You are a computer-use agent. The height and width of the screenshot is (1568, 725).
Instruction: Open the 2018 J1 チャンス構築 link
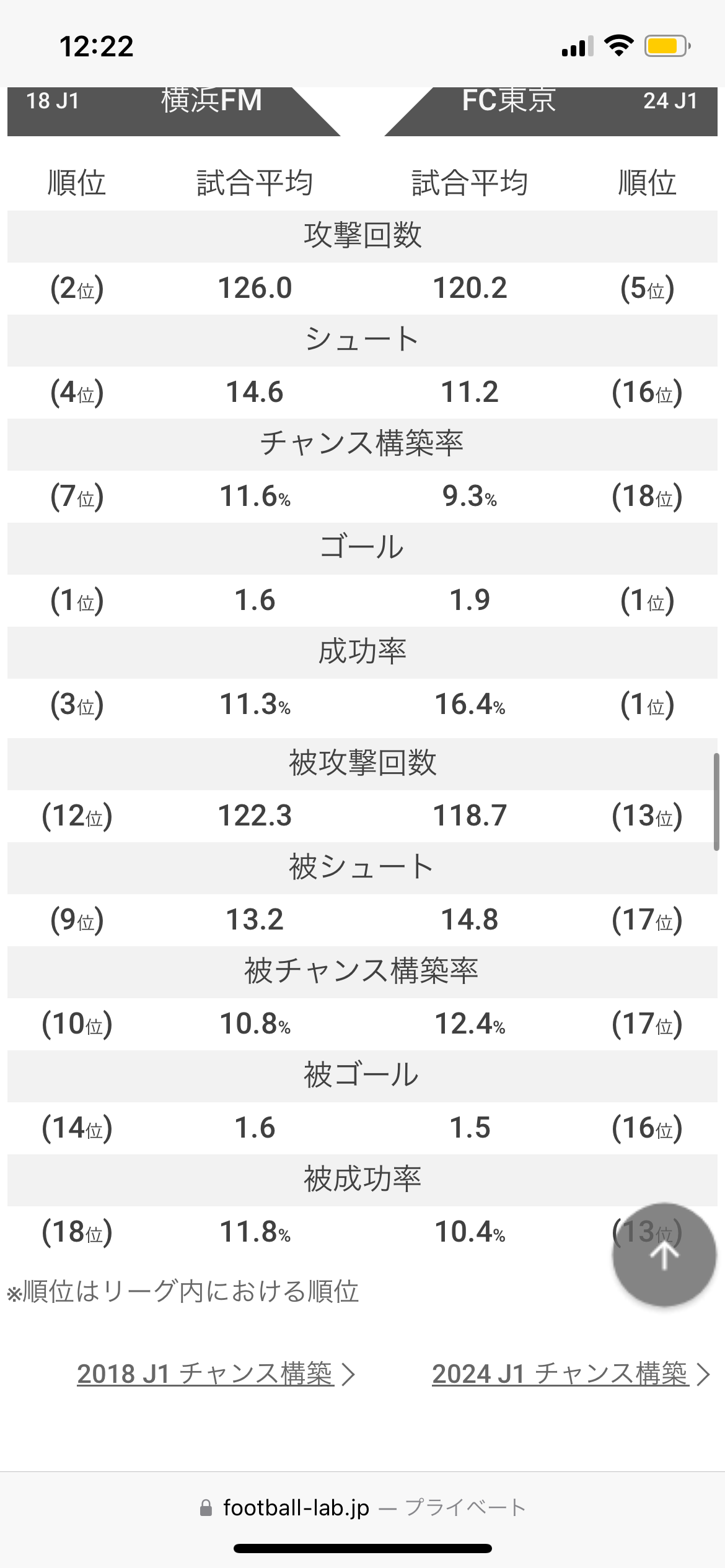click(216, 1374)
